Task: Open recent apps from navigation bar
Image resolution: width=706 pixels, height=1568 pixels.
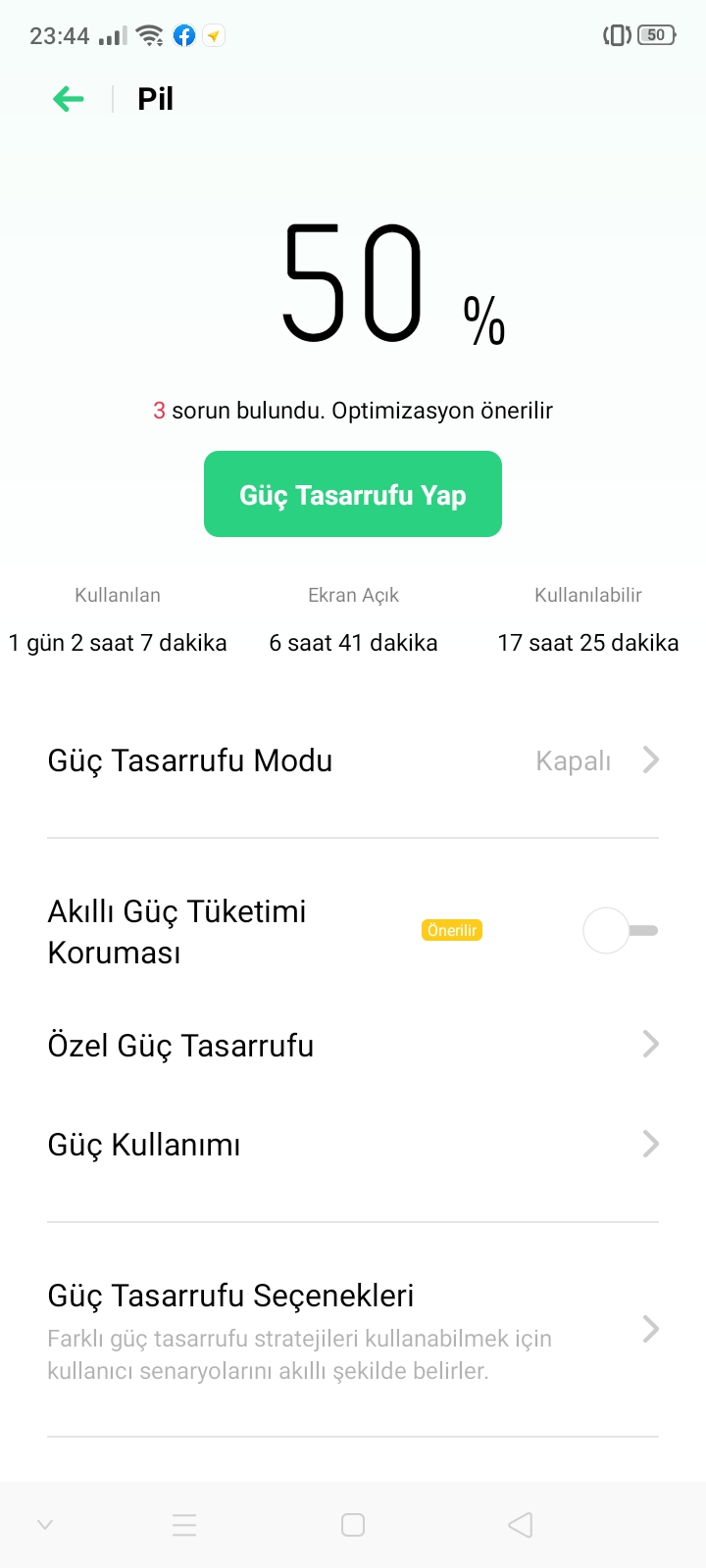Action: 184,1525
